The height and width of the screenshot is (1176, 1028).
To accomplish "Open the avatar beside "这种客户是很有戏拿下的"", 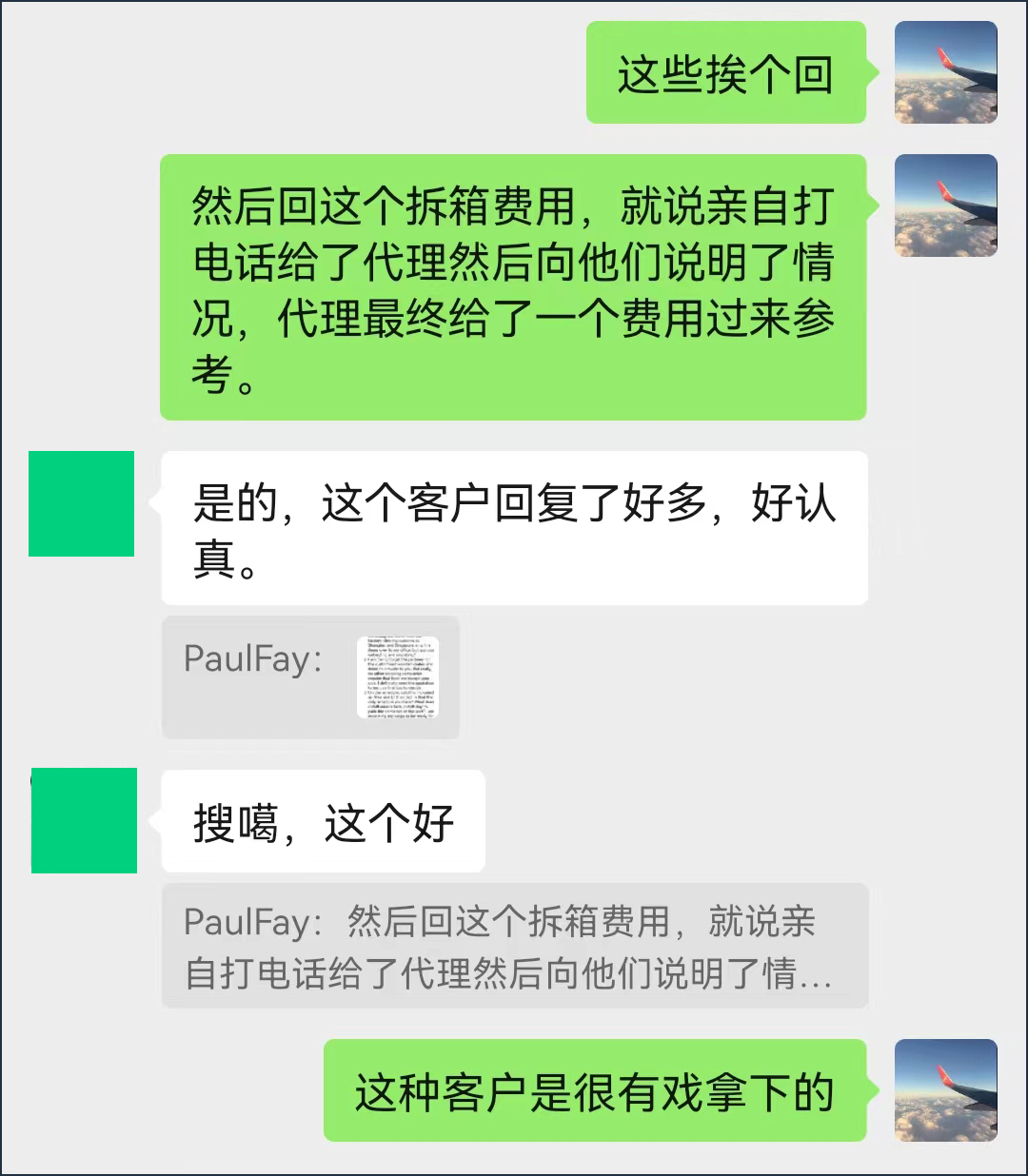I will 945,1090.
